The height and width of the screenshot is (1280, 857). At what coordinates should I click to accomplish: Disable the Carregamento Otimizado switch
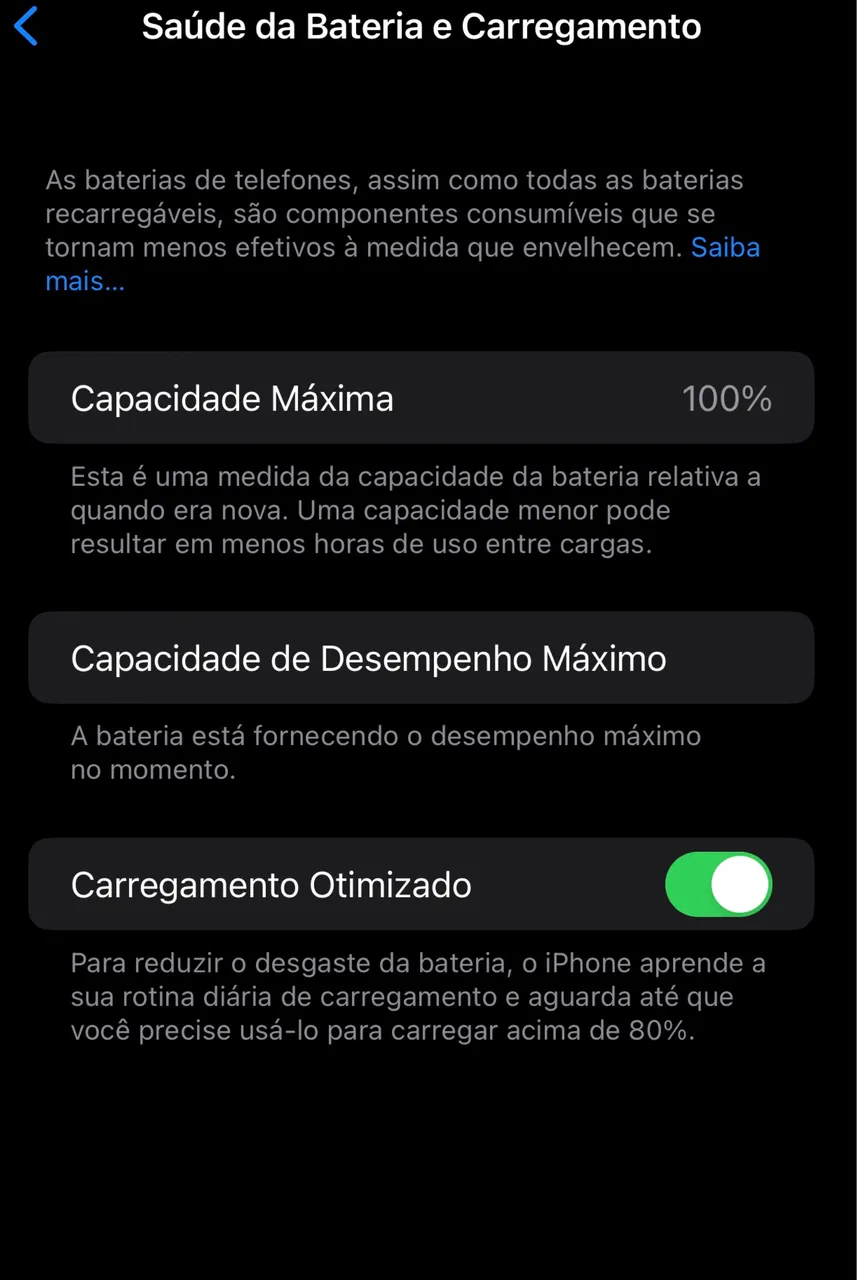(x=718, y=885)
